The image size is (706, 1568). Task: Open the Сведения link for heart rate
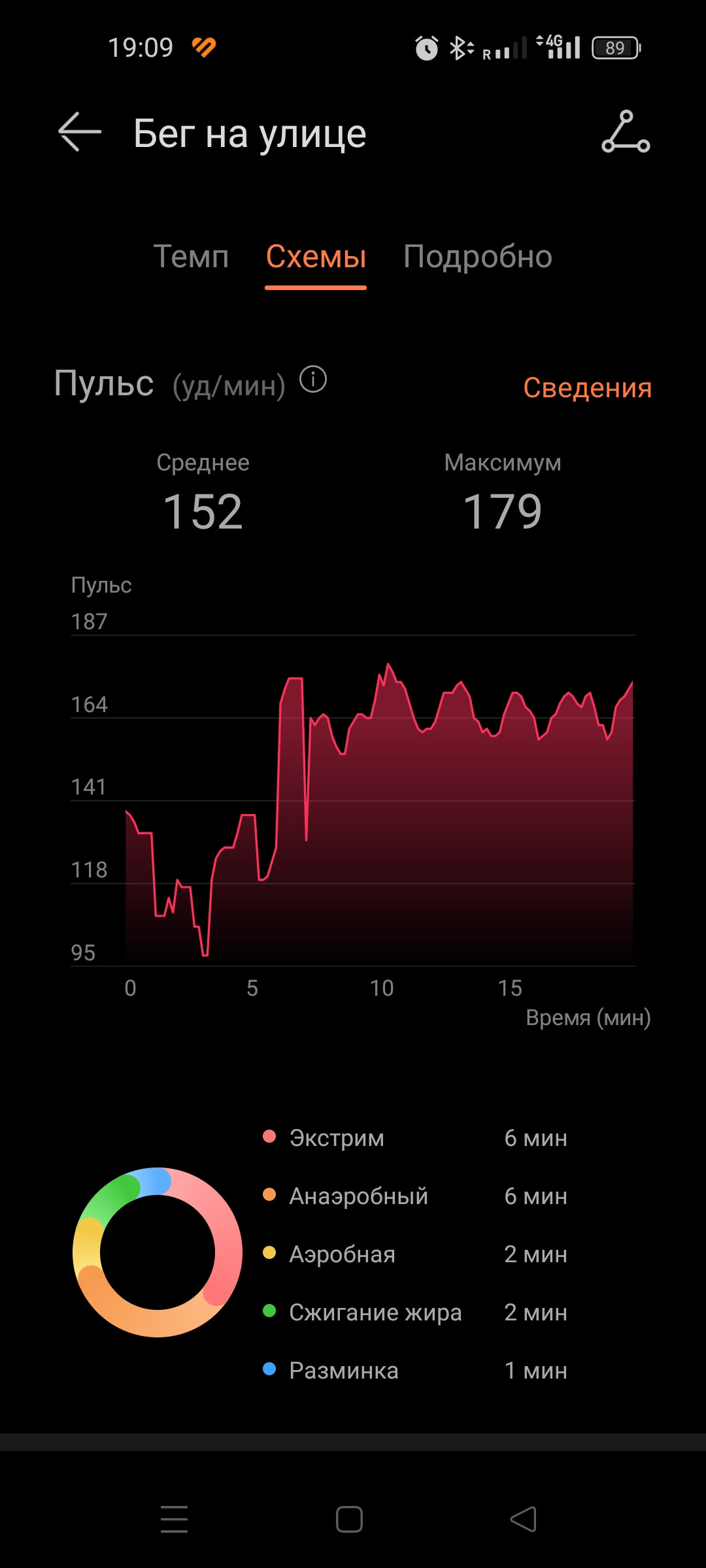[587, 387]
